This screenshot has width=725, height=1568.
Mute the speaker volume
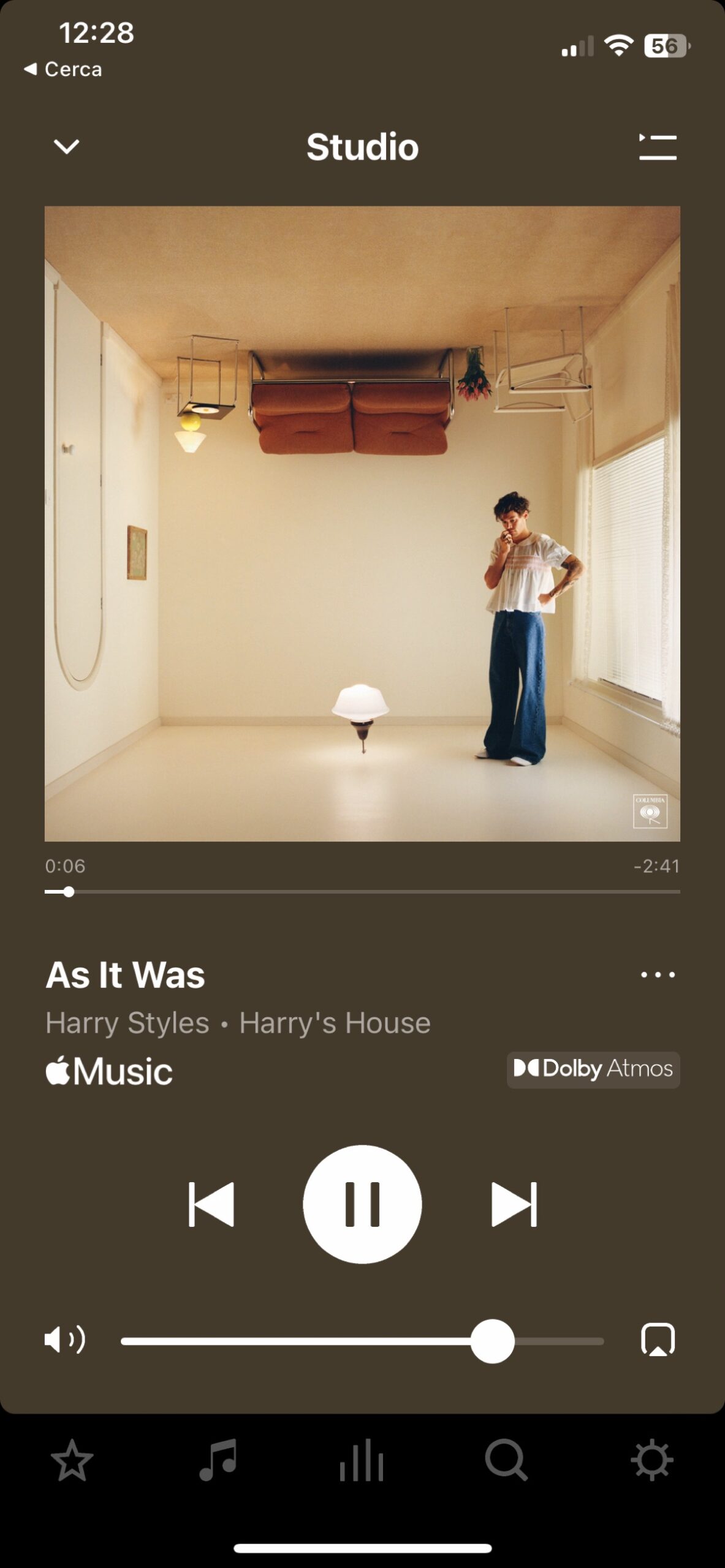(64, 1340)
